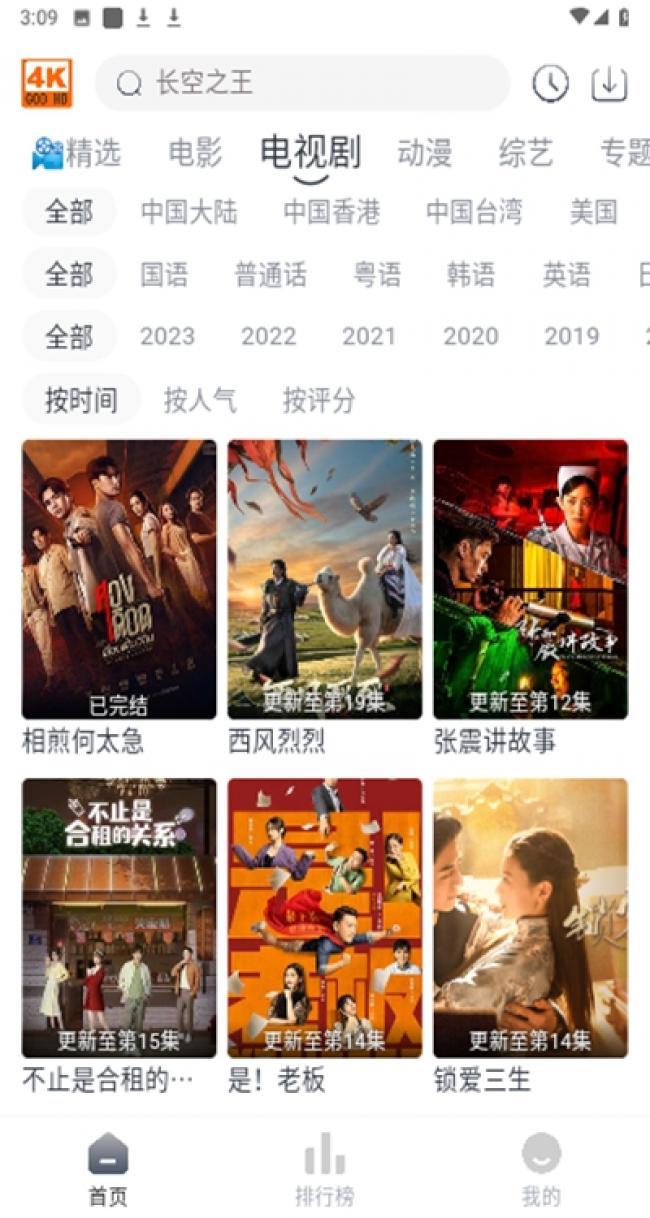Image resolution: width=650 pixels, height=1218 pixels.
Task: Sort by 按评分
Action: pos(319,400)
